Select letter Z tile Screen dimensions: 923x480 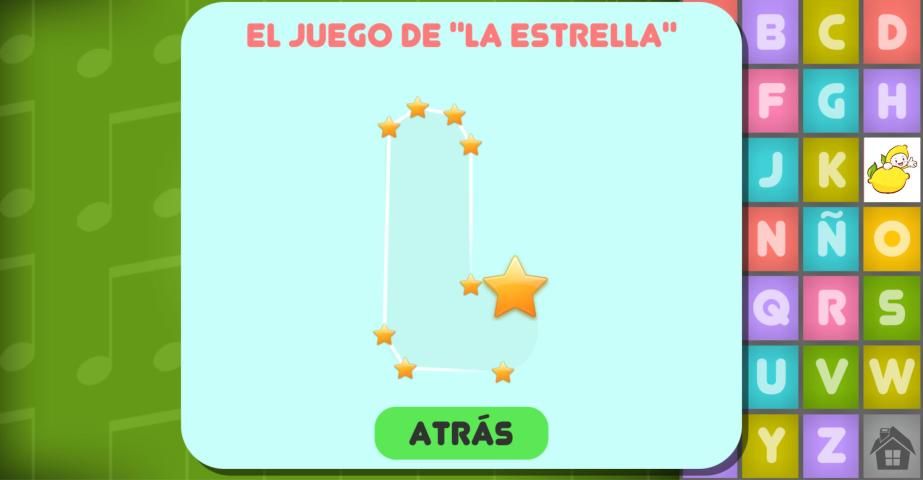click(831, 445)
